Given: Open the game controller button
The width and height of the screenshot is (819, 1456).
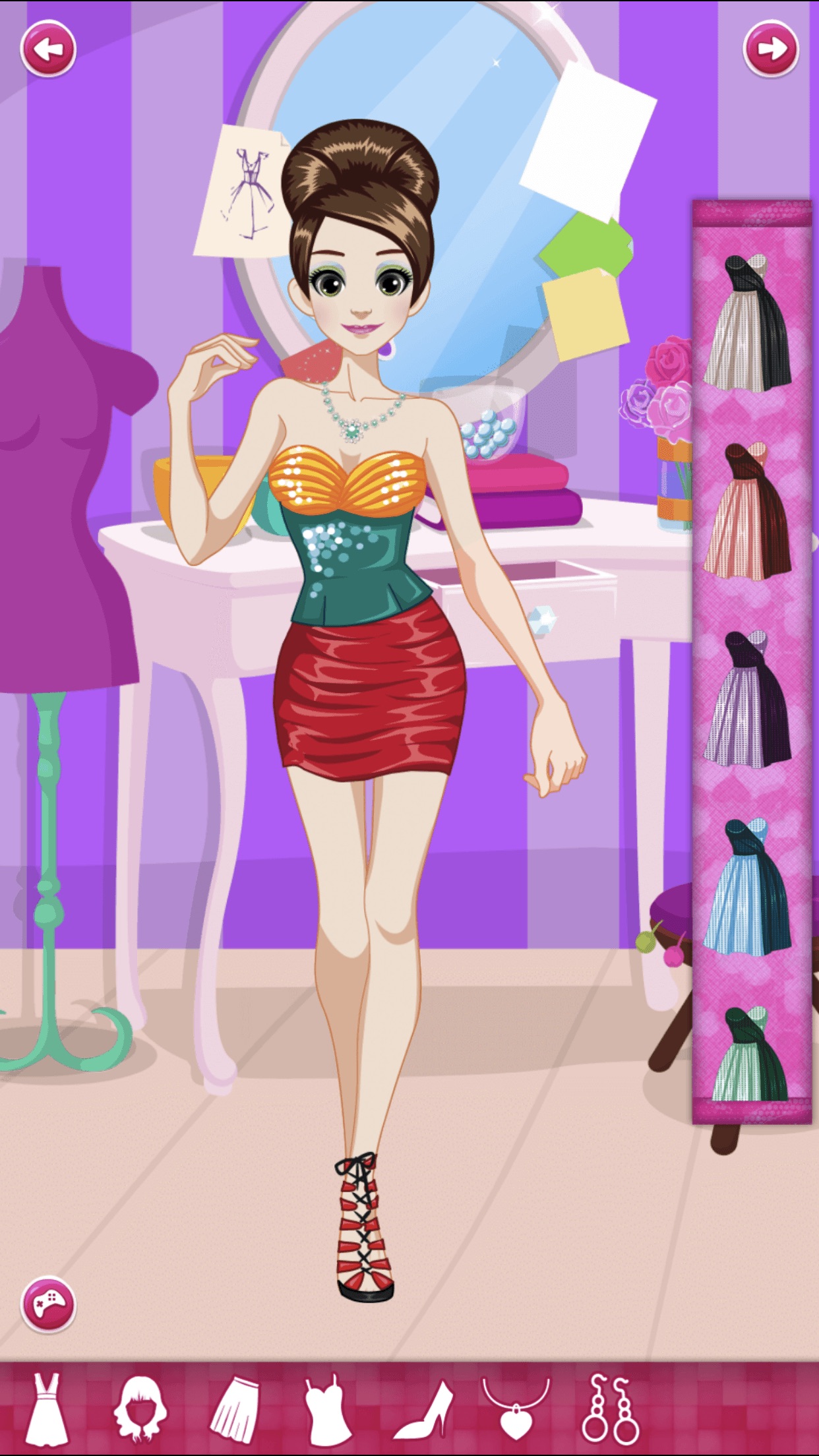Looking at the screenshot, I should point(48,1304).
